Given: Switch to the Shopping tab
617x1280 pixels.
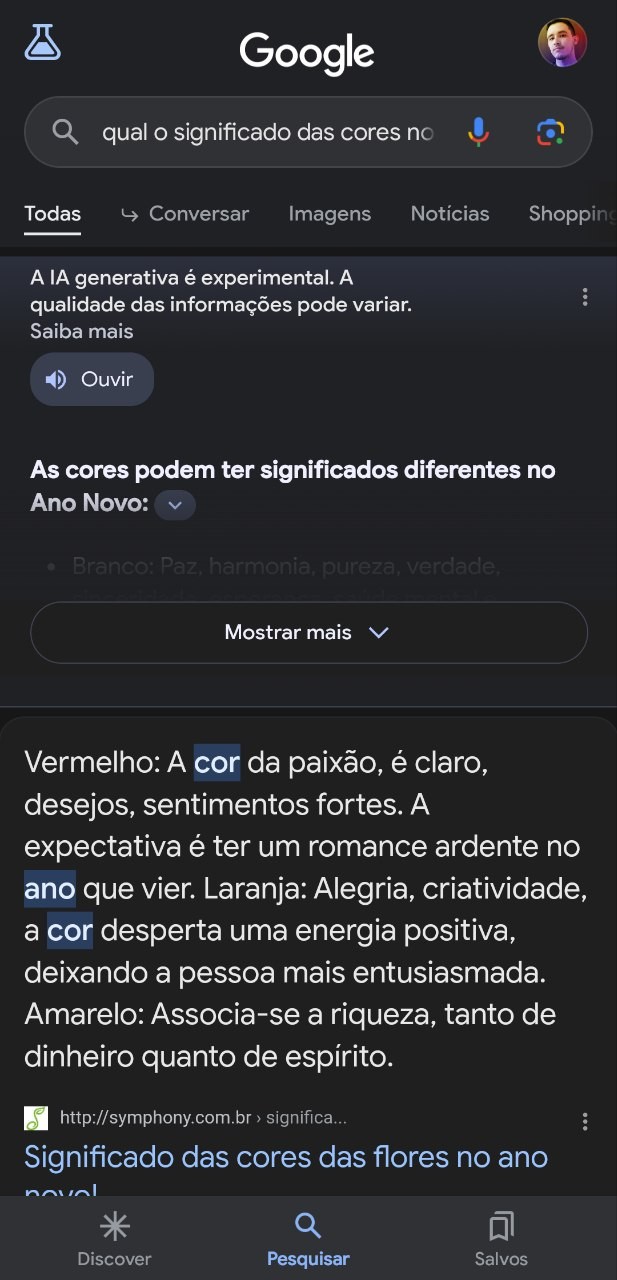Looking at the screenshot, I should pyautogui.click(x=572, y=213).
